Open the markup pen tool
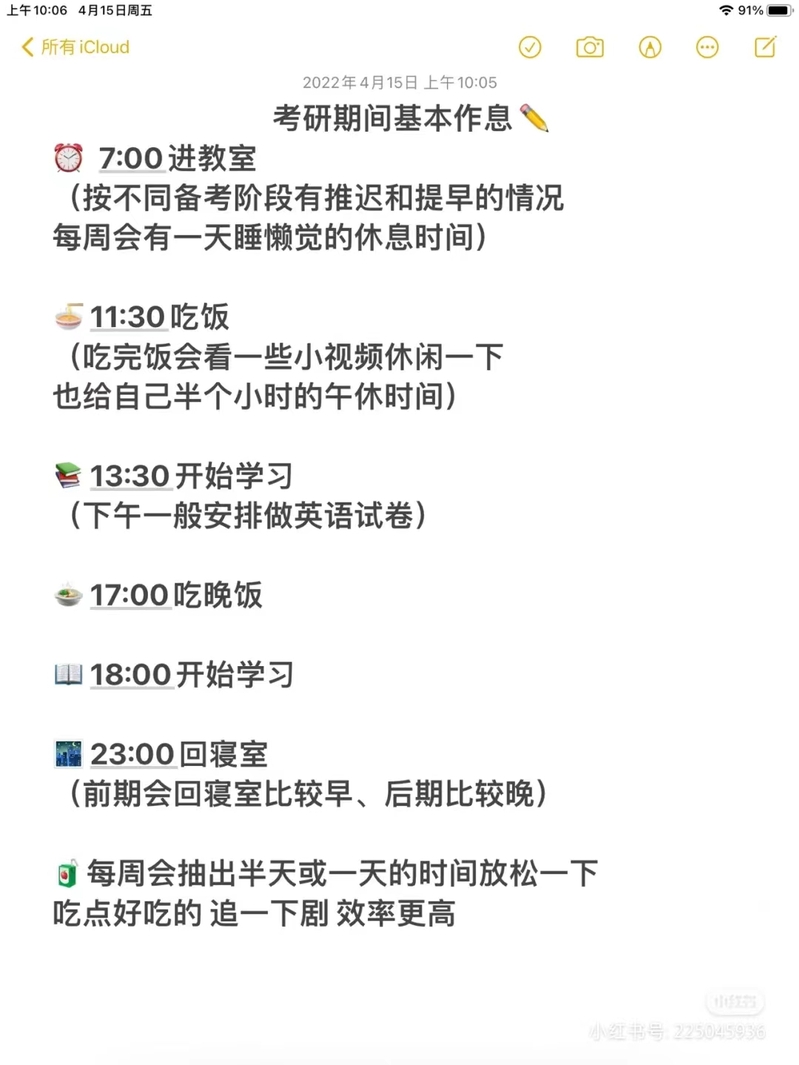Image resolution: width=799 pixels, height=1065 pixels. [x=650, y=47]
